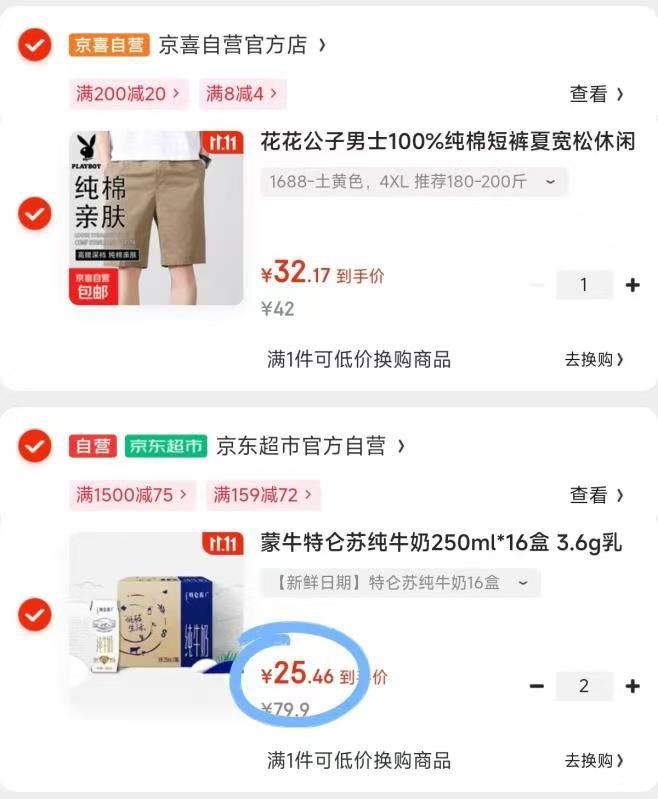This screenshot has height=799, width=658.
Task: Uncheck the 京东超市官方自营 store checkbox
Action: 35,446
